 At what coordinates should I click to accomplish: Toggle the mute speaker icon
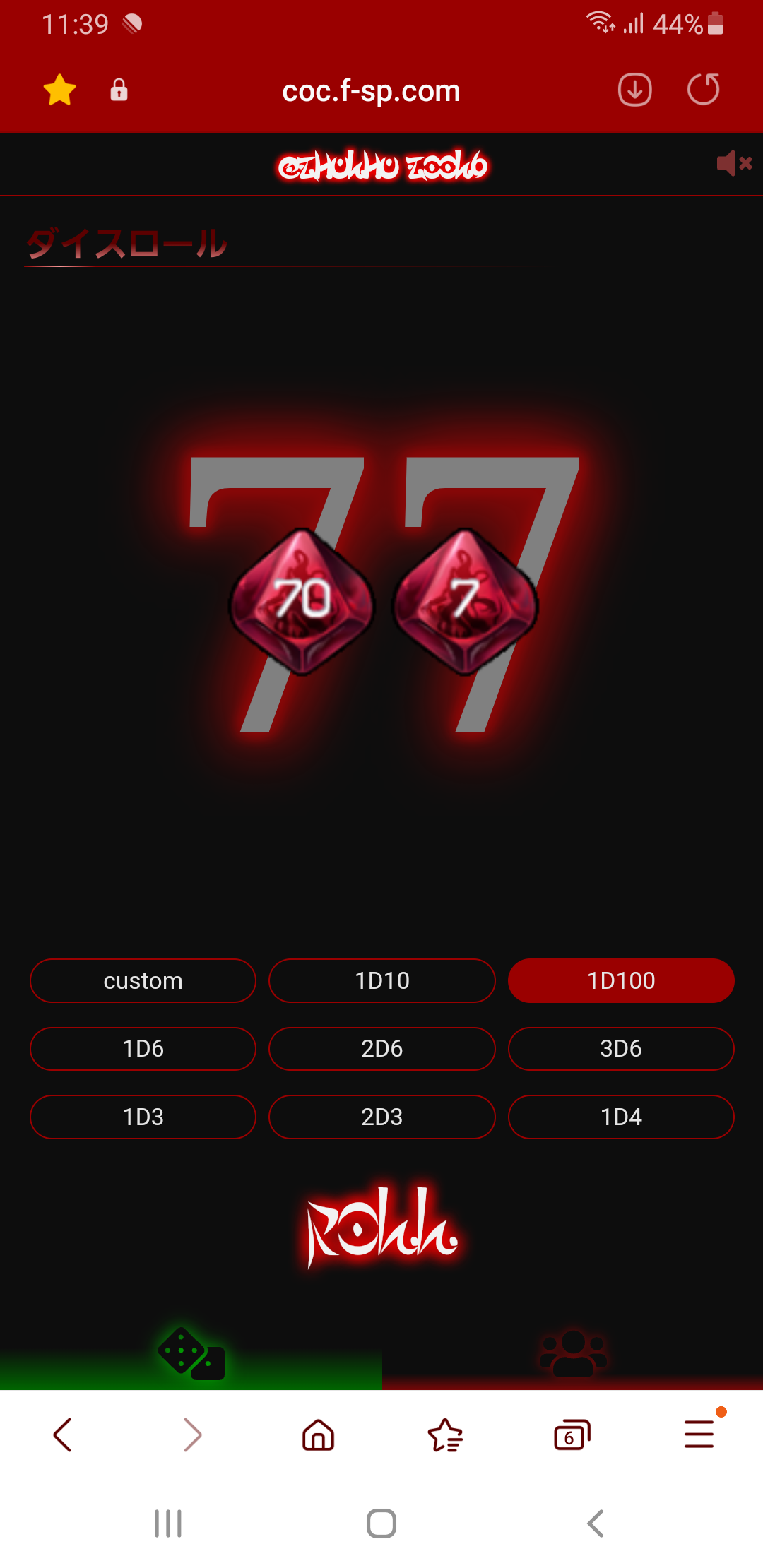pyautogui.click(x=733, y=164)
